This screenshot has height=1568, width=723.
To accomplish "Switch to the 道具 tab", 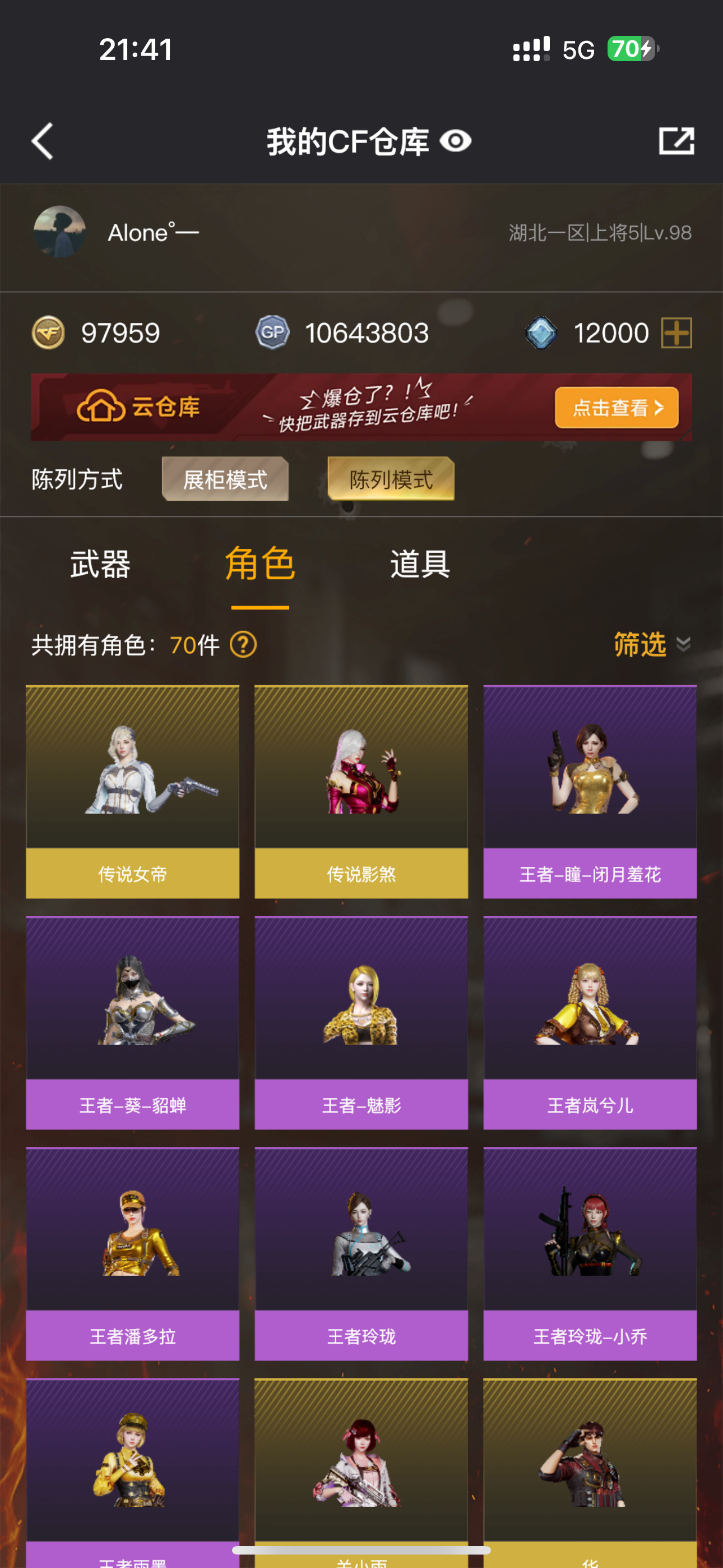I will (420, 564).
